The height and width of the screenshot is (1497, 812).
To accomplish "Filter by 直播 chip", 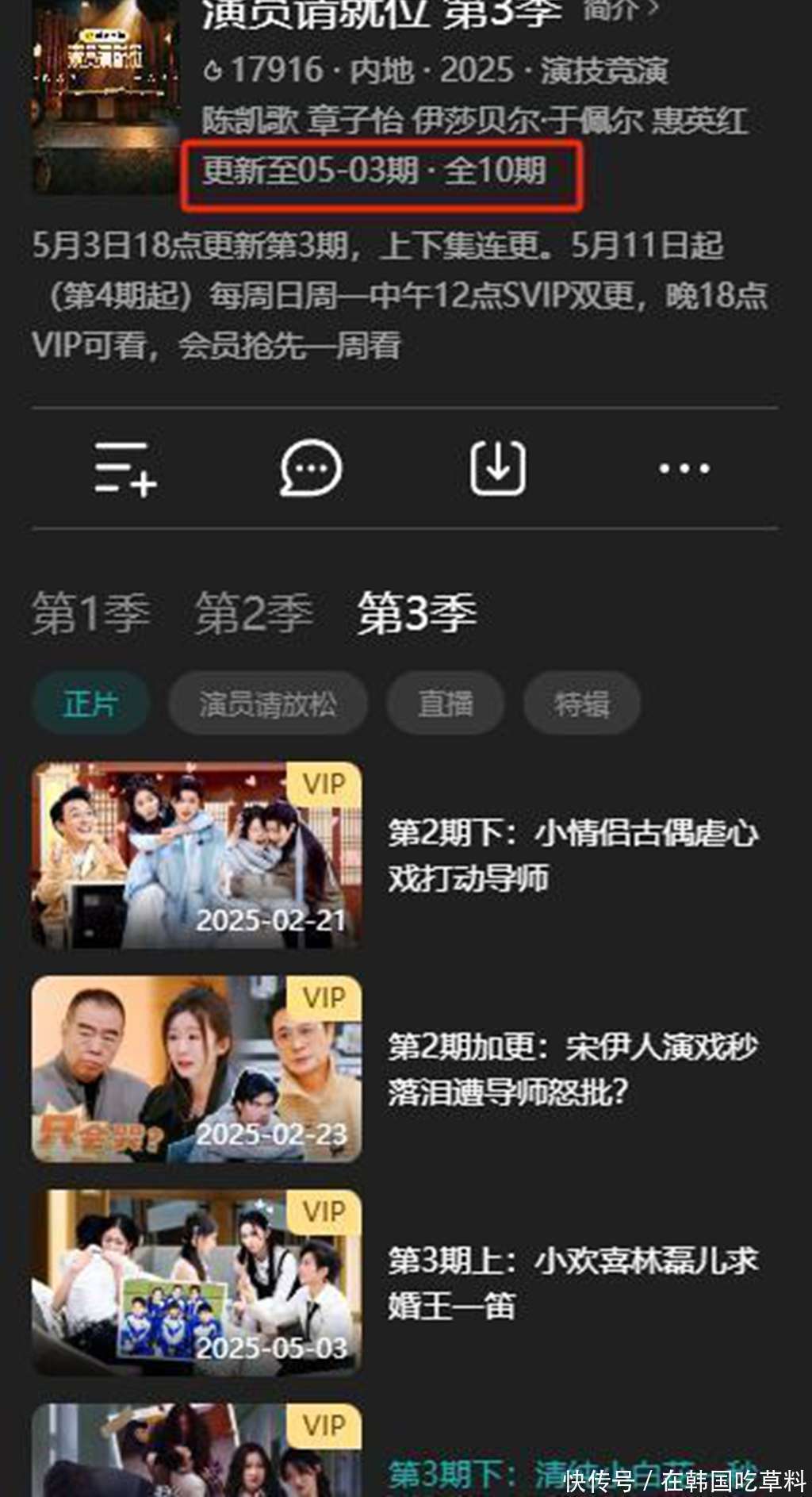I will [x=446, y=704].
